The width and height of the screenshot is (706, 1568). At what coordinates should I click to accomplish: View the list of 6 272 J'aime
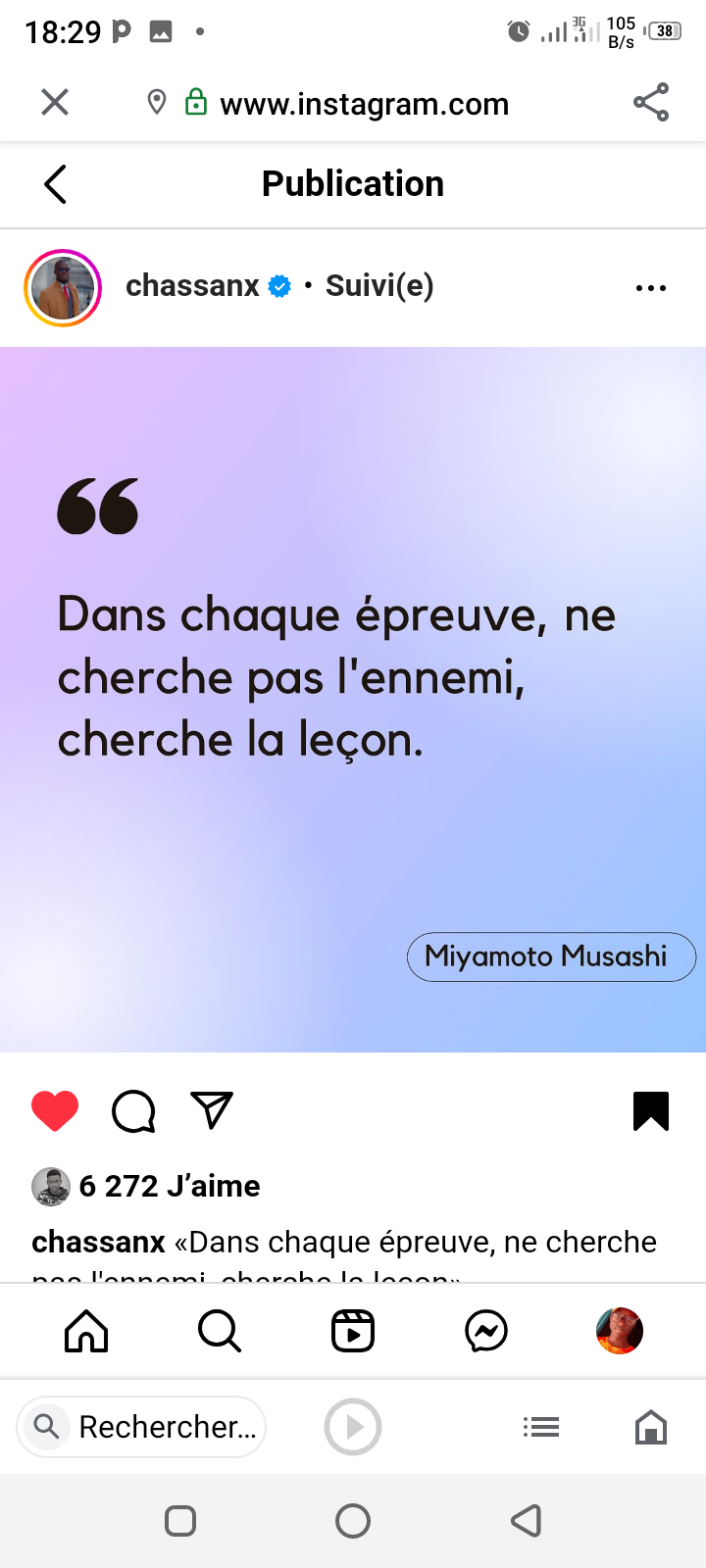click(x=169, y=1186)
